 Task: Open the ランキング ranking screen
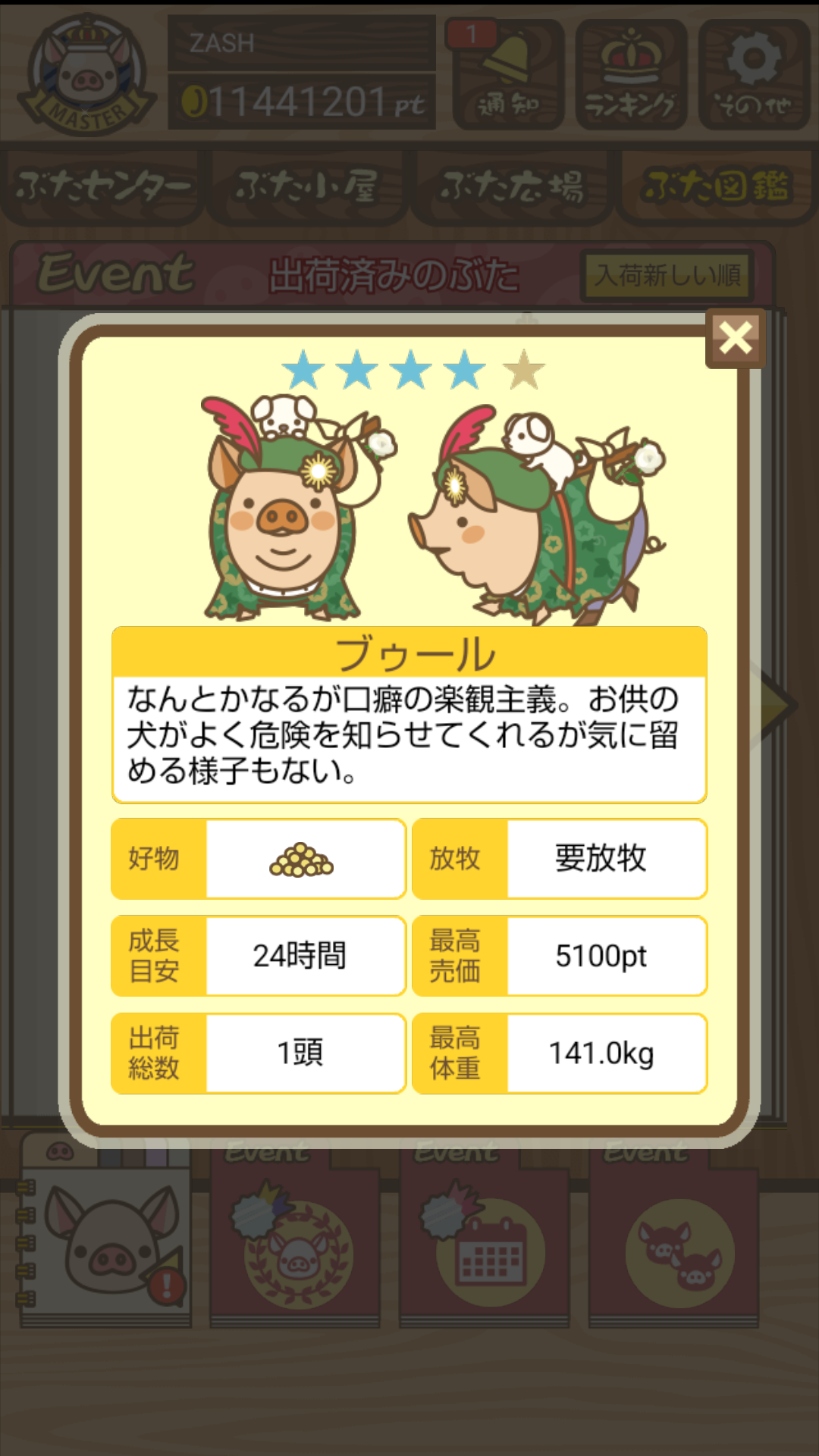click(631, 74)
